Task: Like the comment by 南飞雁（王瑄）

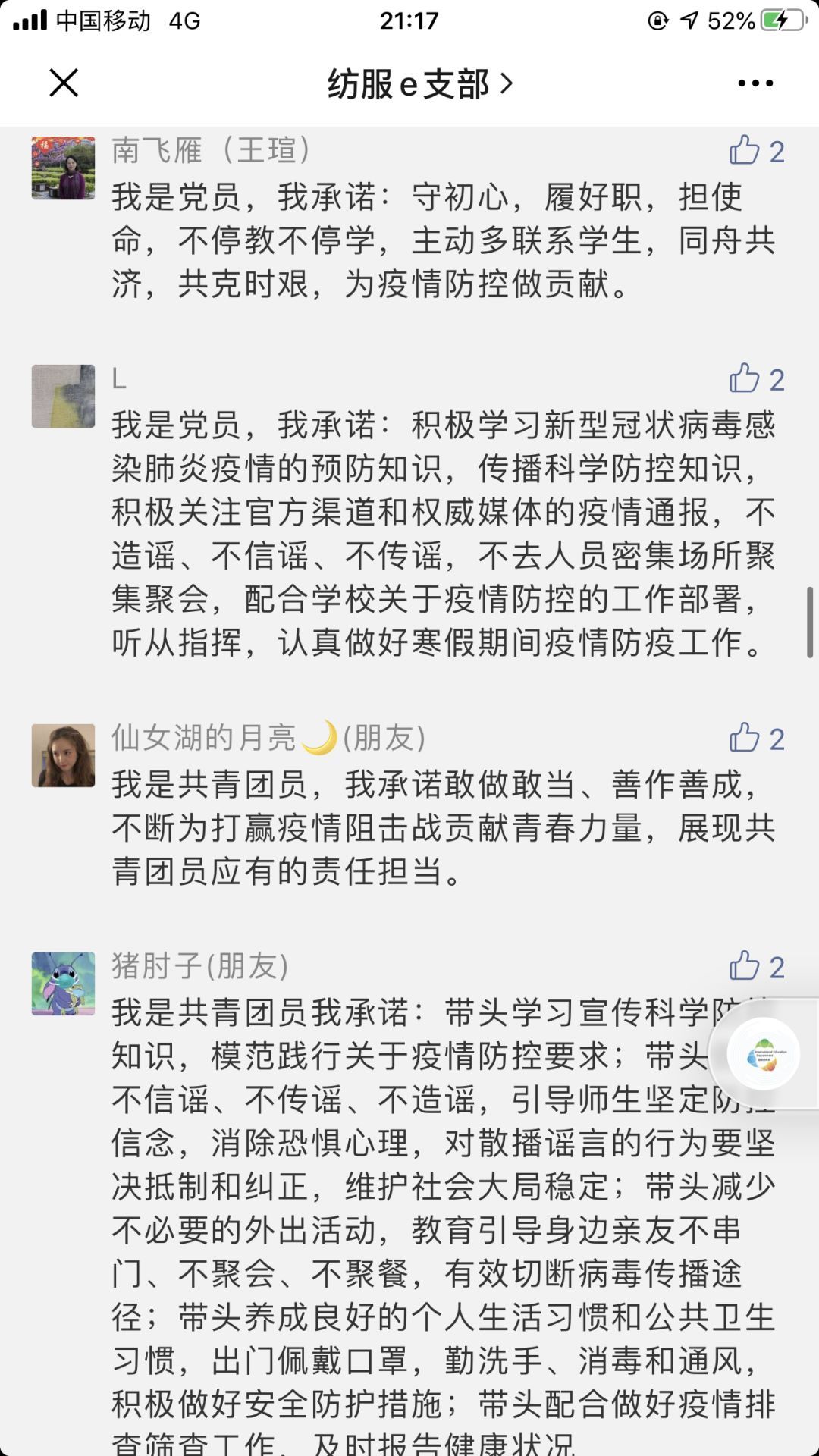Action: click(x=745, y=151)
